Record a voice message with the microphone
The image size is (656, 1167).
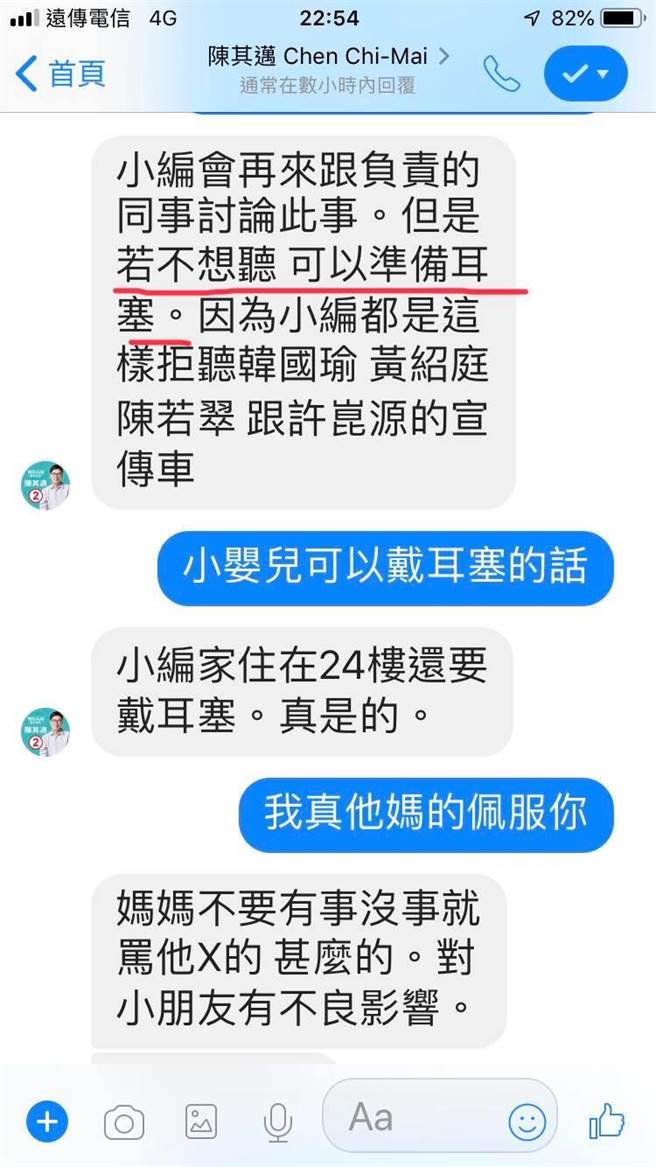[x=277, y=1122]
